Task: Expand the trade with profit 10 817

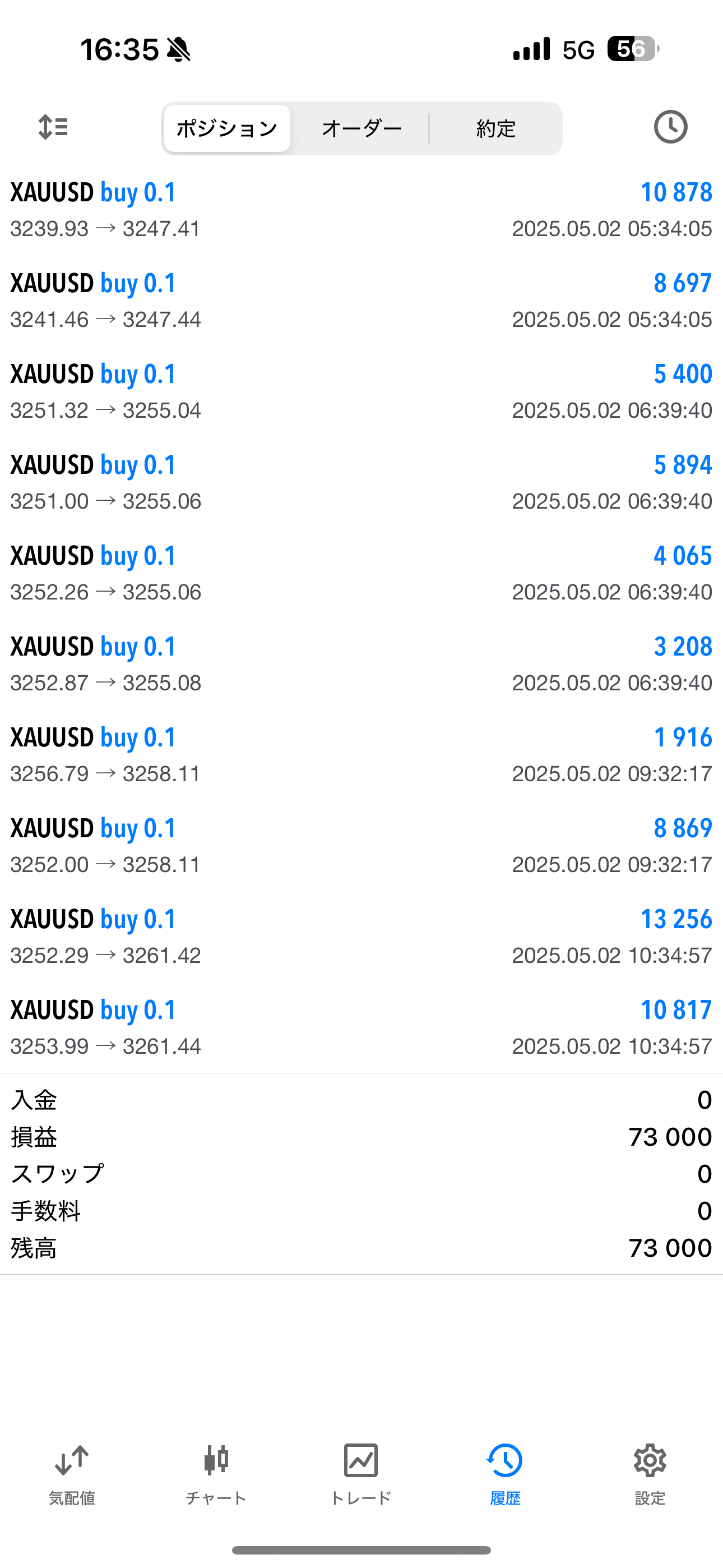Action: (361, 1027)
